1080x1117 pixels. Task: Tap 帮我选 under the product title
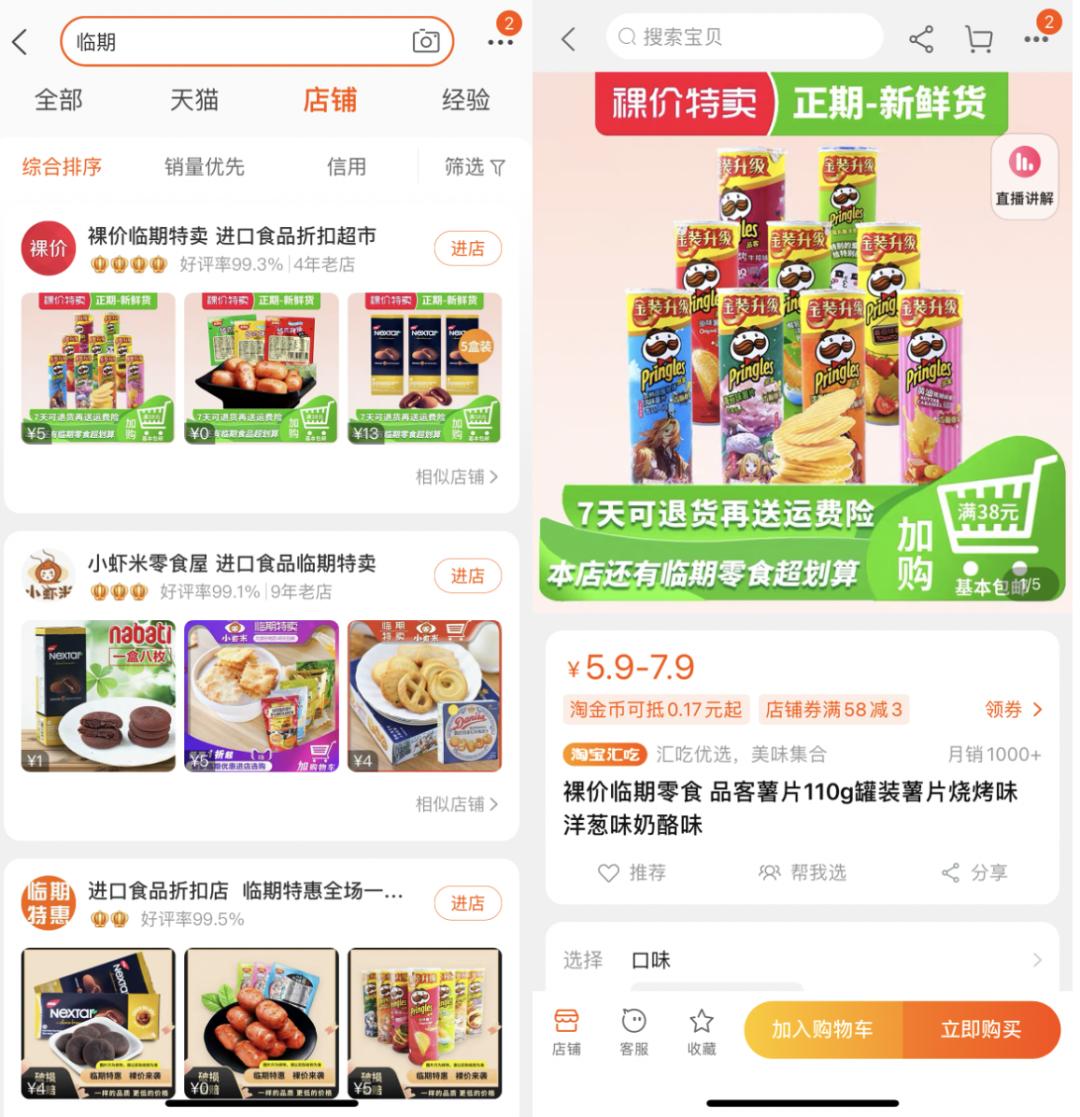point(803,873)
